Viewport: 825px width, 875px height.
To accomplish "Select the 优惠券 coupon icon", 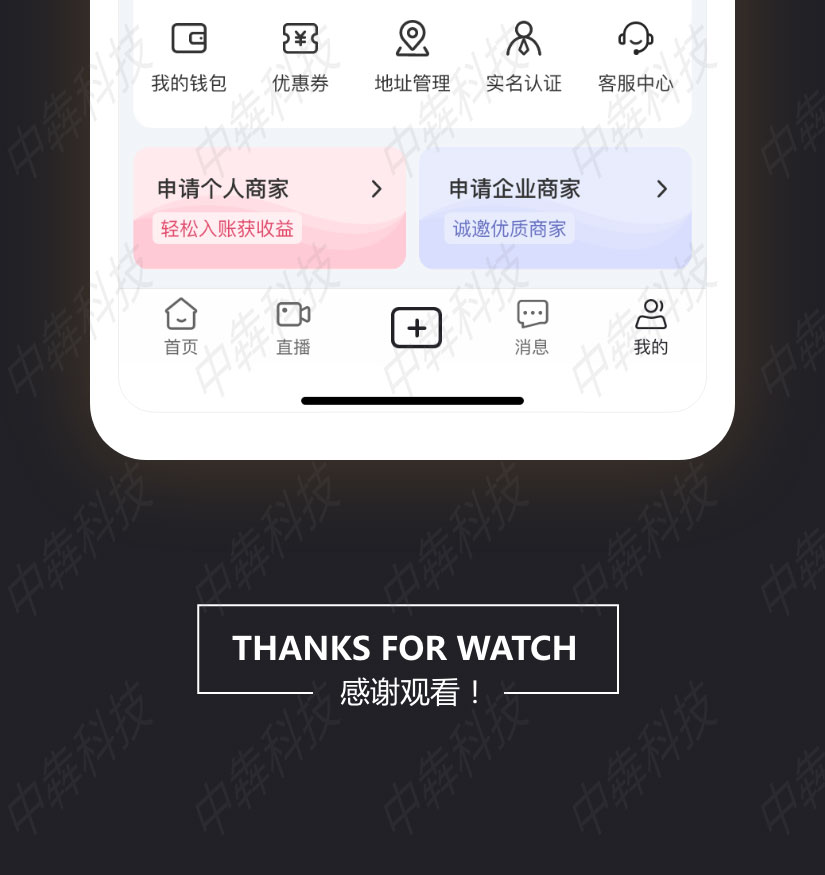I will tap(300, 38).
